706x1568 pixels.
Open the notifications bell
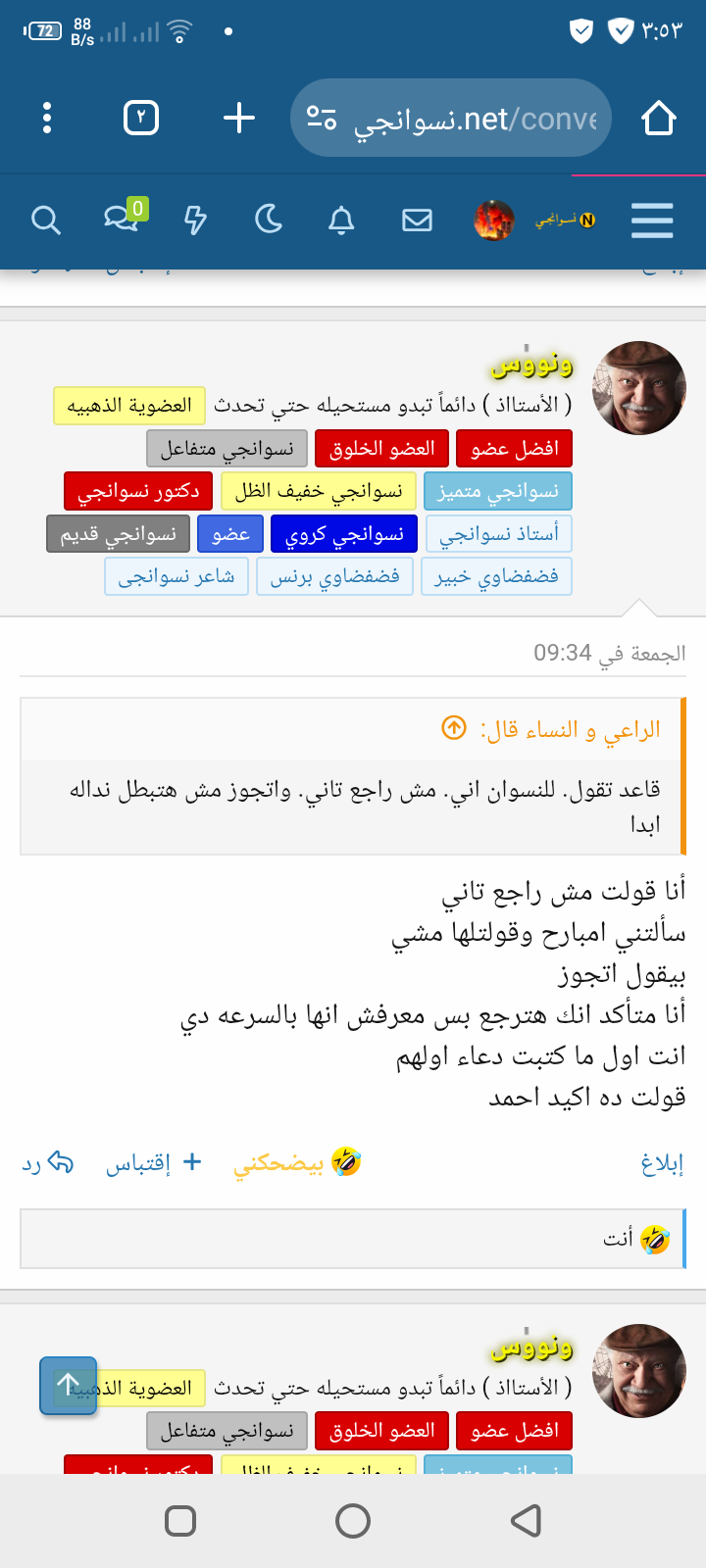[x=341, y=220]
